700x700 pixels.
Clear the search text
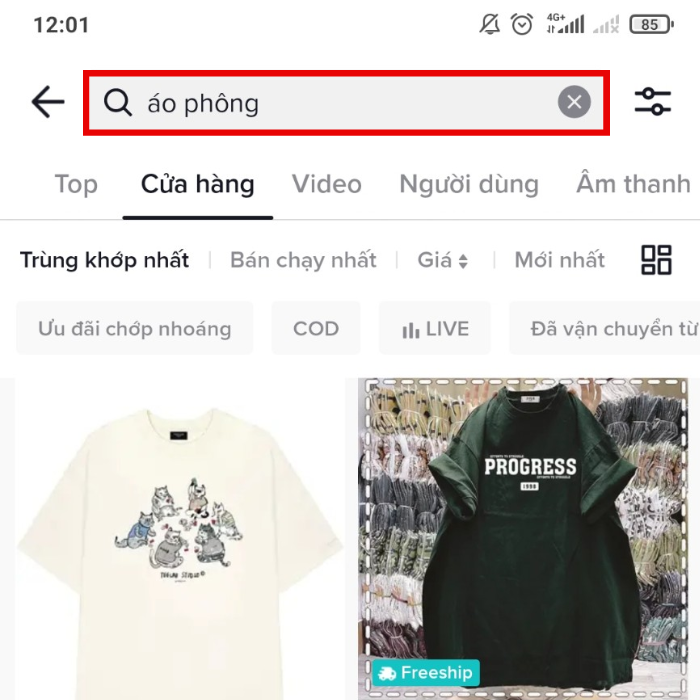coord(574,102)
